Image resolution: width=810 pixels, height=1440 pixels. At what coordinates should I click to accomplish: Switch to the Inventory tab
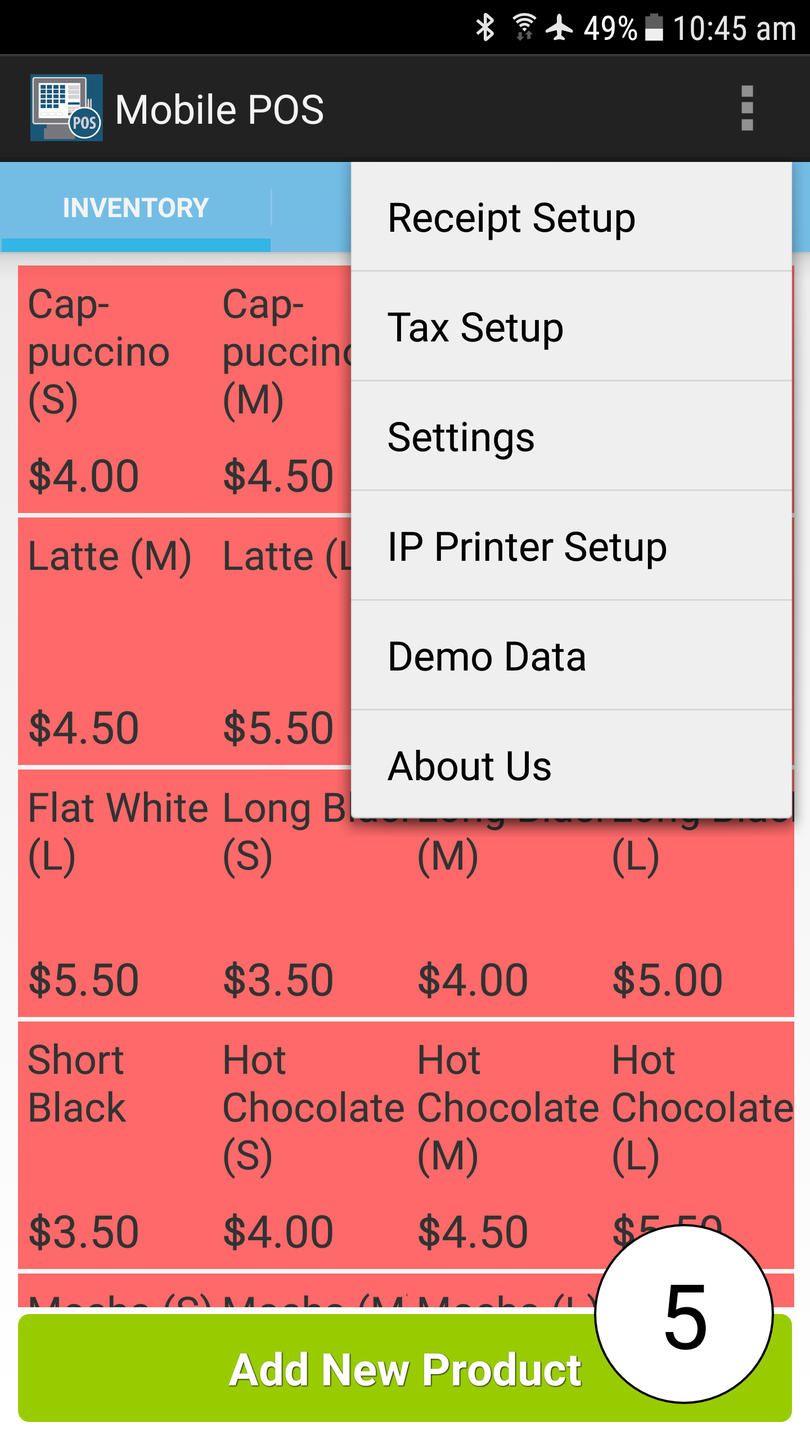[136, 208]
